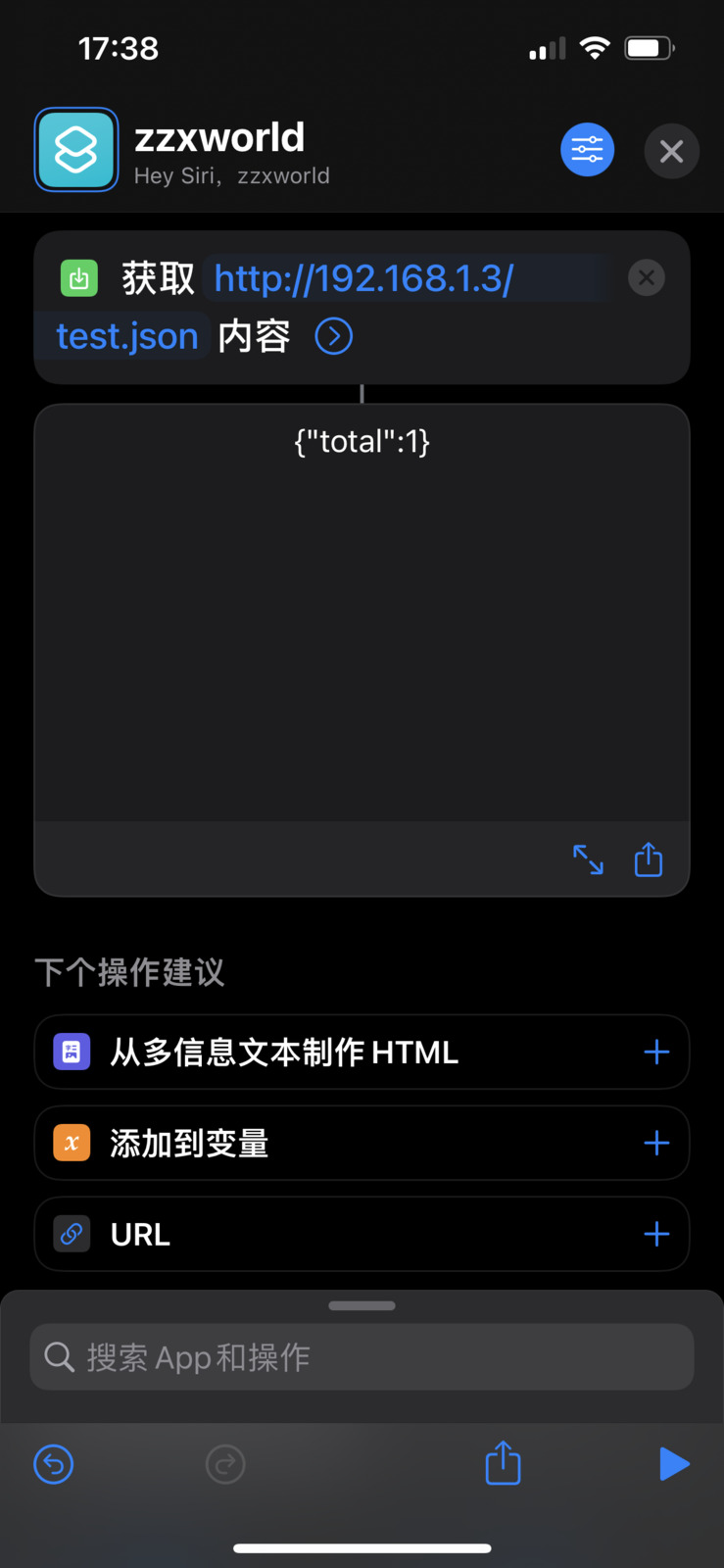Tap the green download action icon
The width and height of the screenshot is (724, 1568).
tap(78, 277)
